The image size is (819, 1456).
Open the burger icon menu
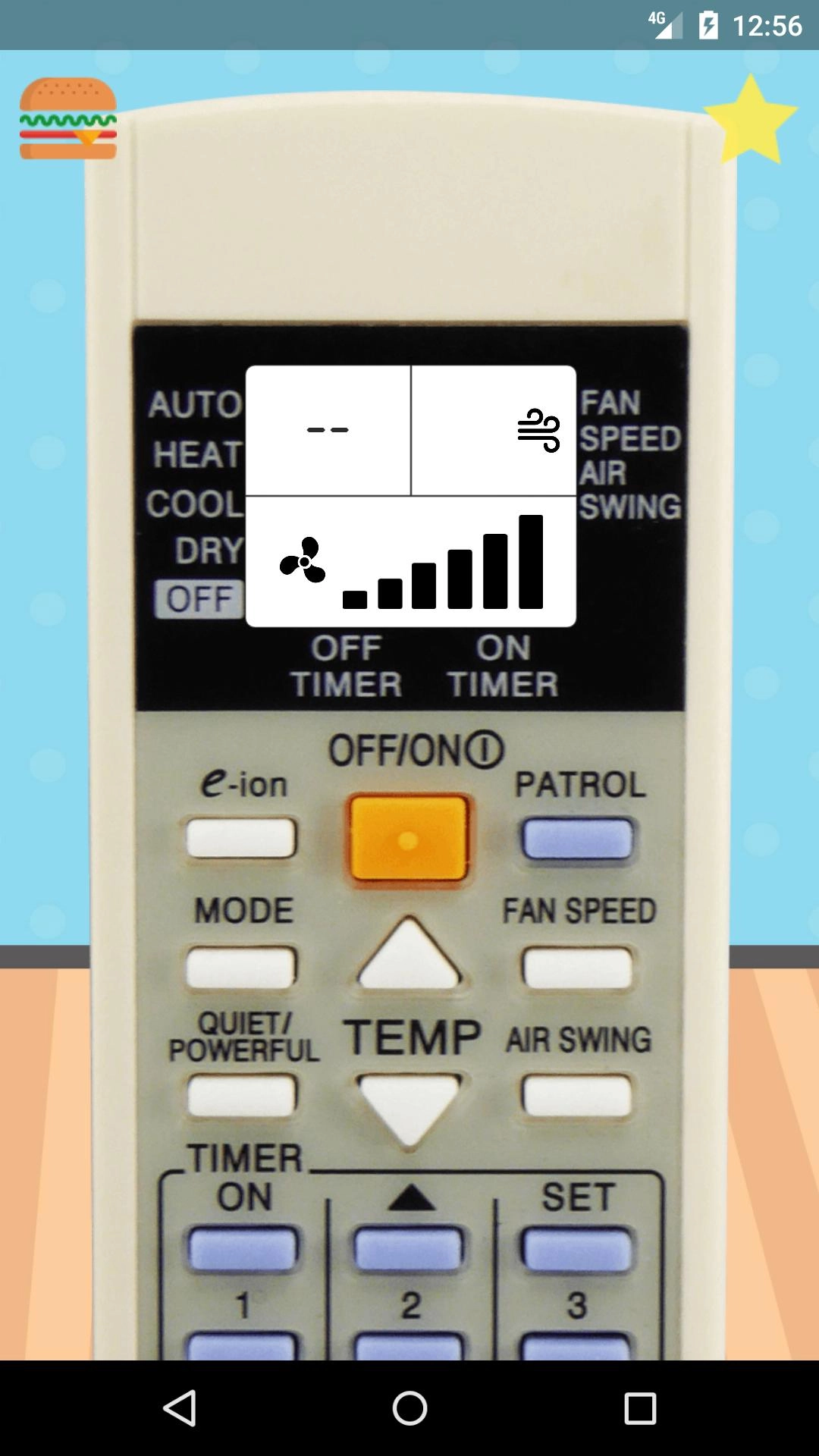tap(68, 118)
